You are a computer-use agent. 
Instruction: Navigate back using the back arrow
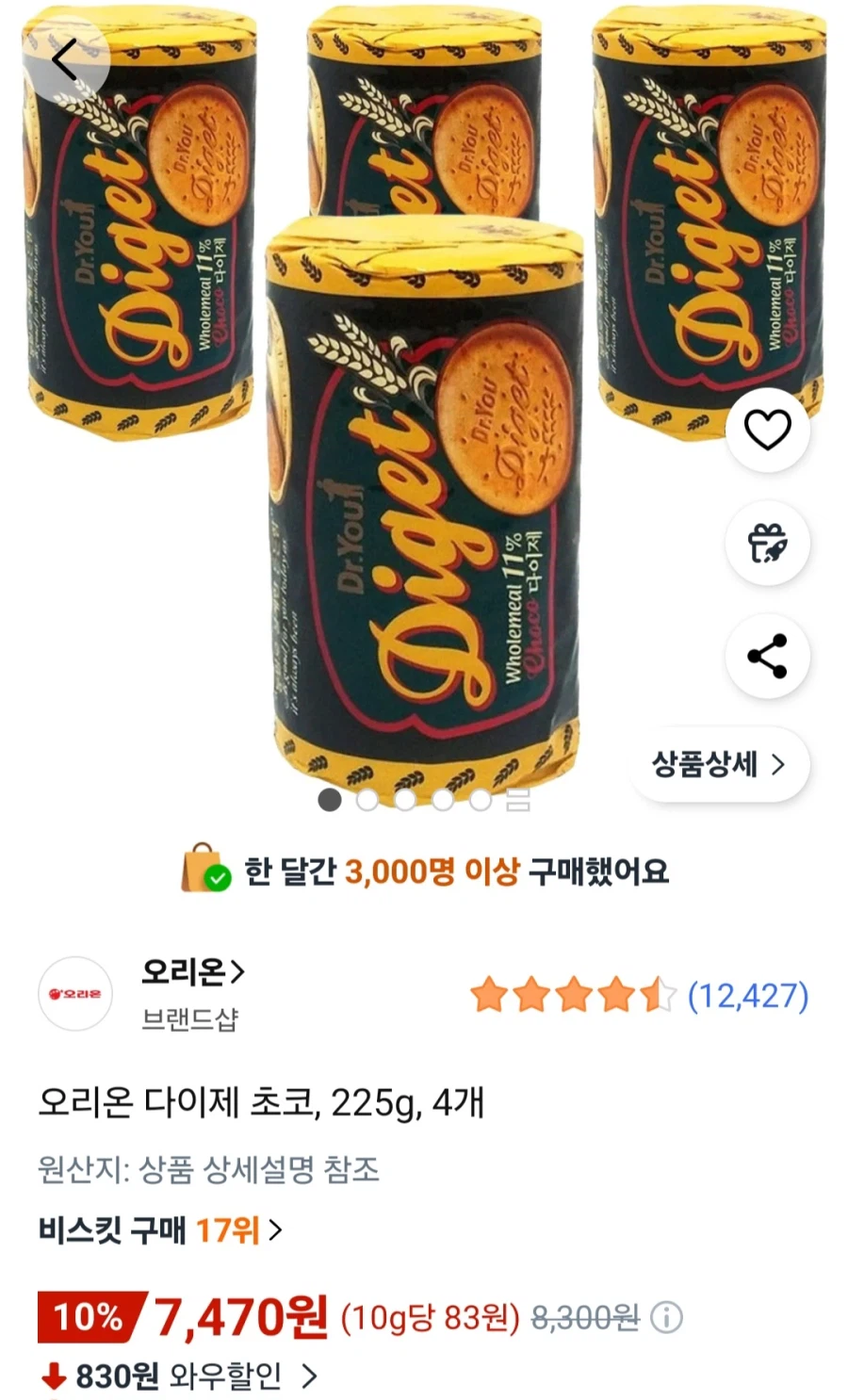62,59
